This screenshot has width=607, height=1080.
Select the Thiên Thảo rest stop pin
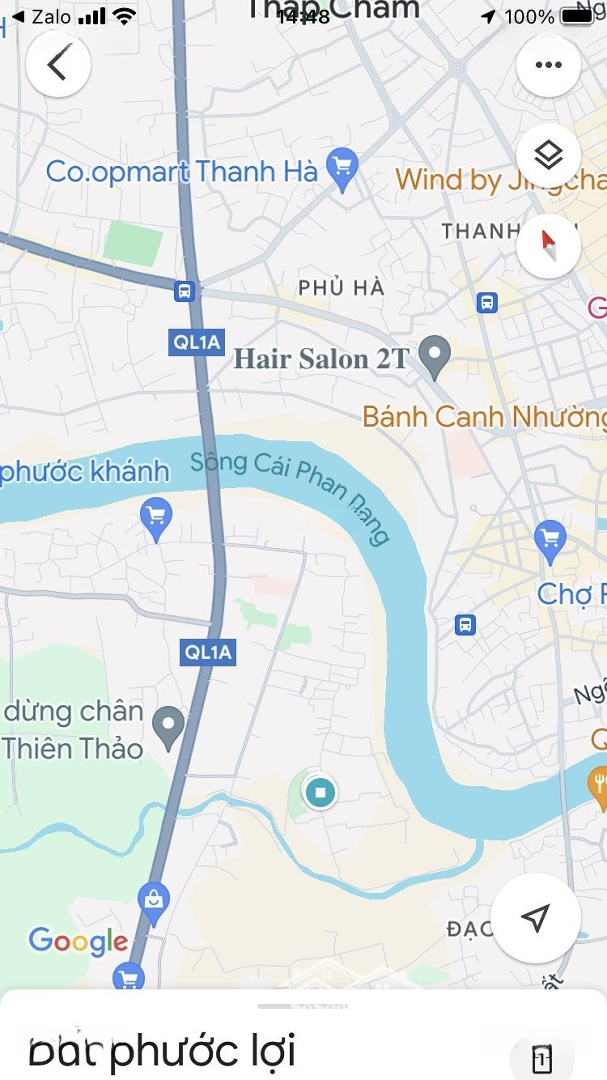click(169, 729)
